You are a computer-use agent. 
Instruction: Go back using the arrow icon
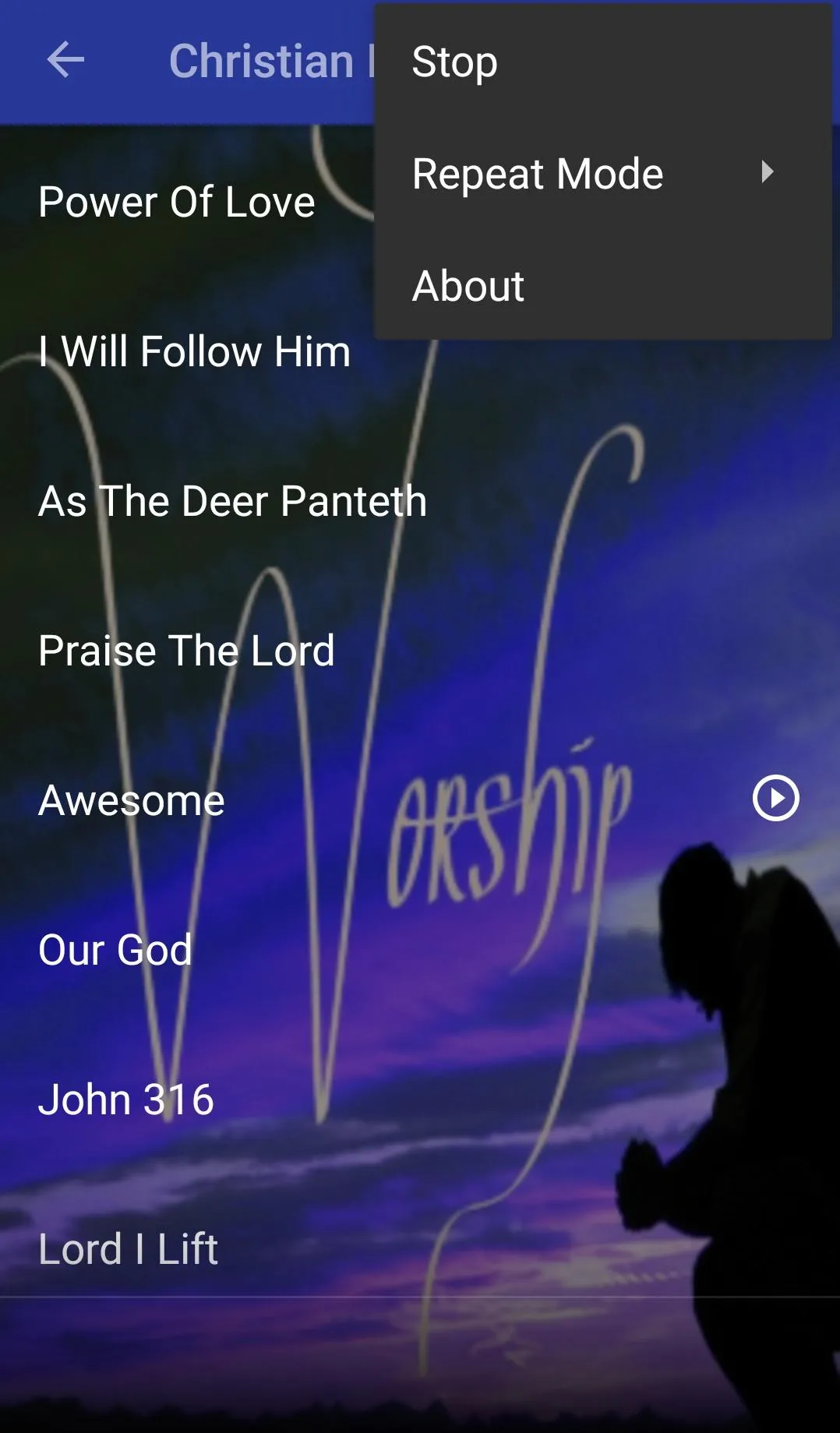pos(65,60)
